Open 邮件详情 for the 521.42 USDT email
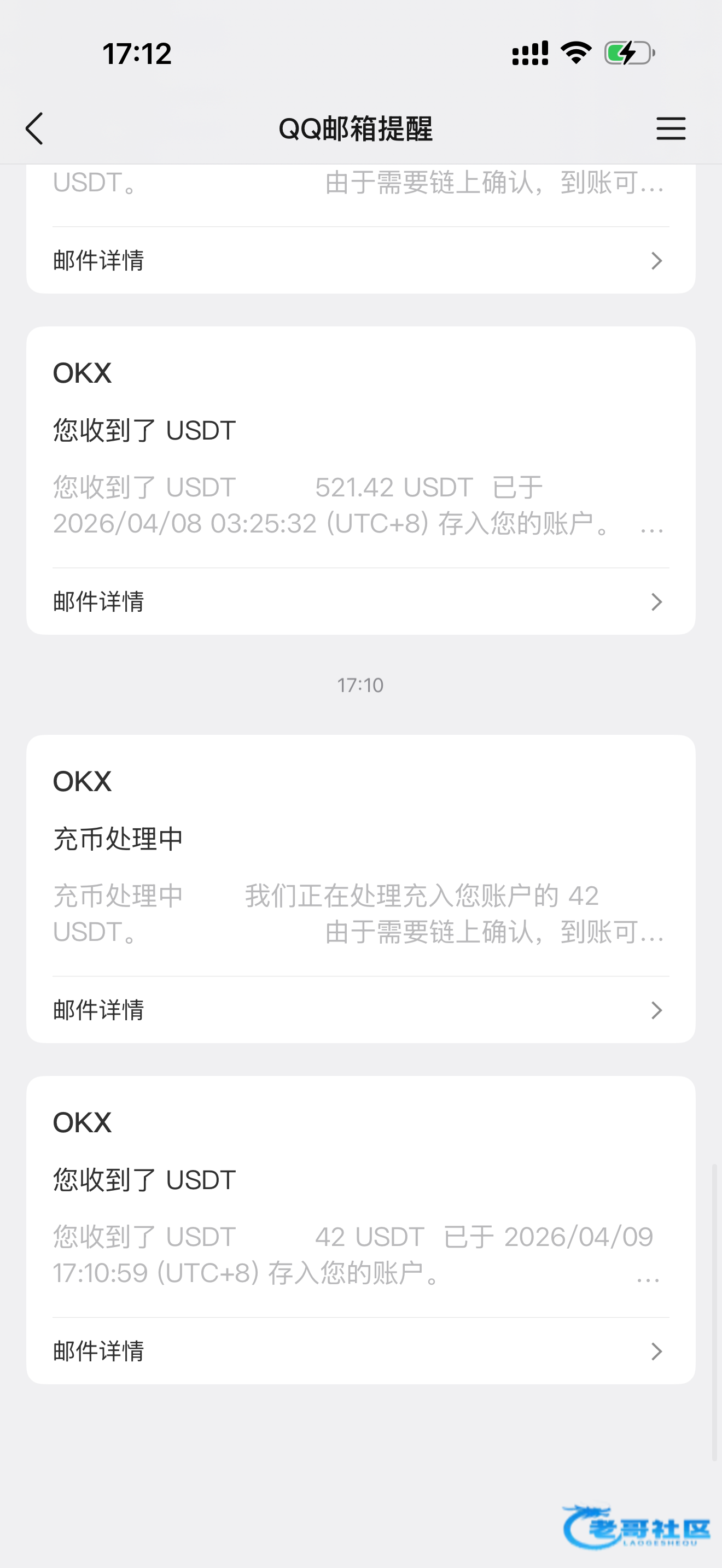 tap(360, 601)
